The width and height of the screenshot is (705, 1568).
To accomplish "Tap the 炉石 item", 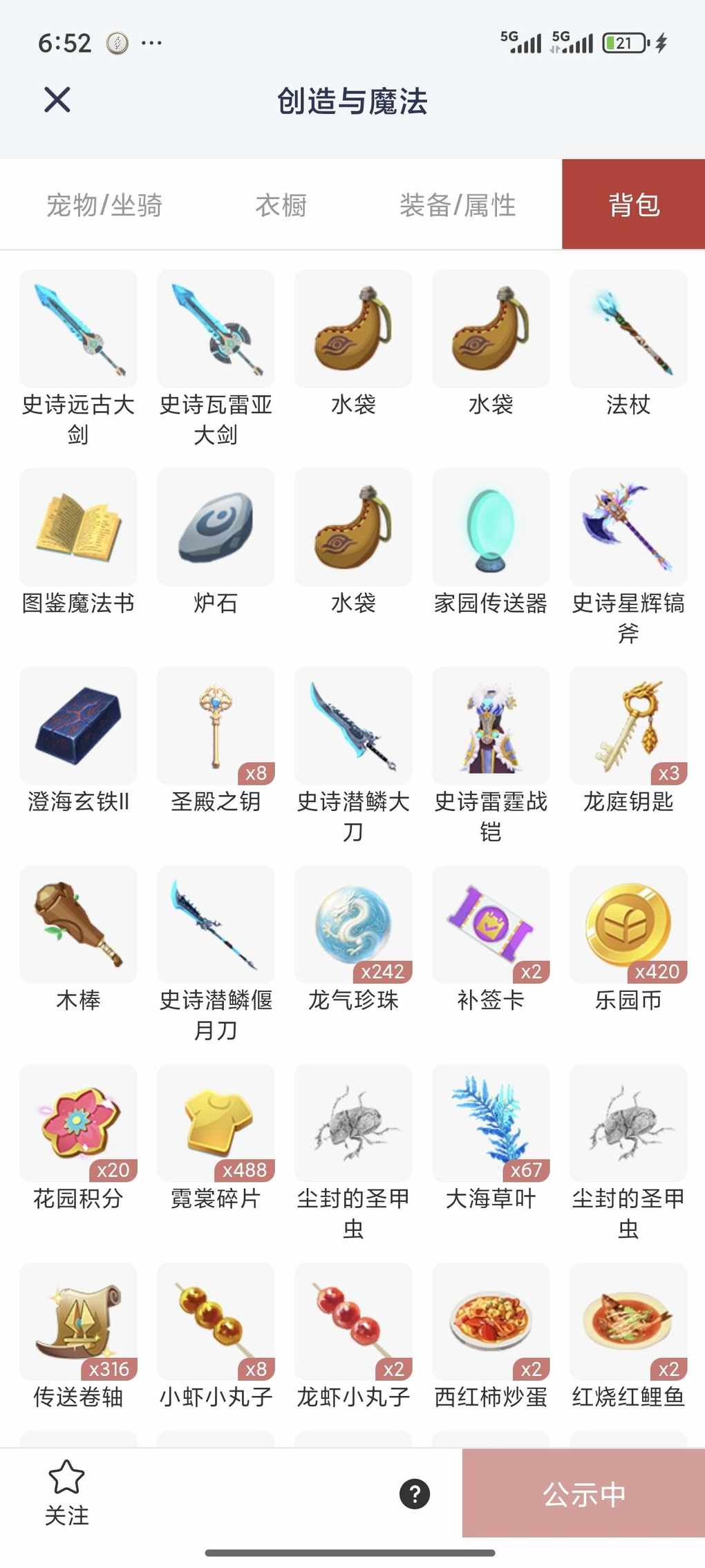I will 216,528.
